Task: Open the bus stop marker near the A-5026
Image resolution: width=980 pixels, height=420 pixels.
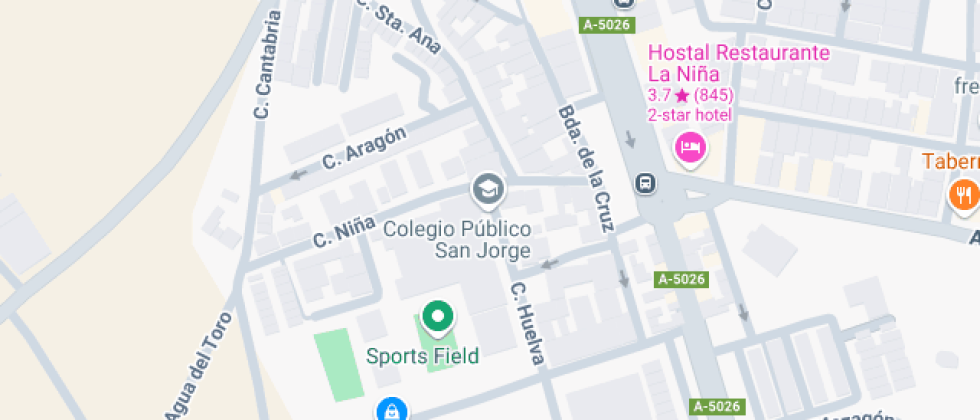Action: point(646,184)
